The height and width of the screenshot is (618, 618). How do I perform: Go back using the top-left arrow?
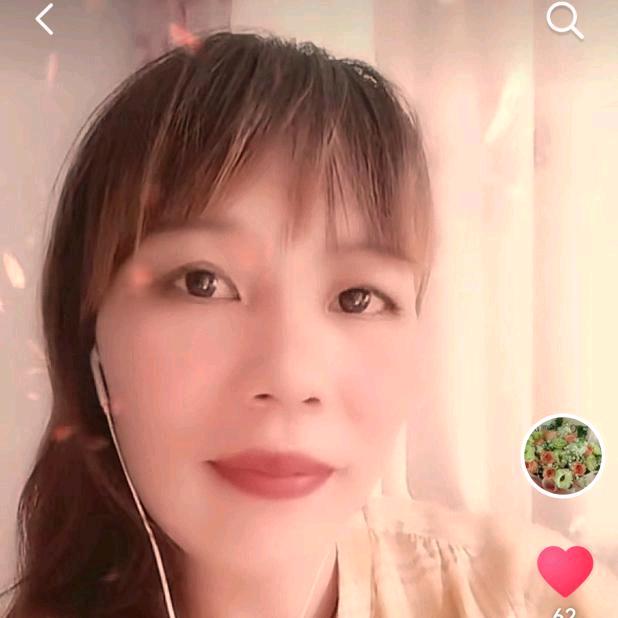(44, 18)
